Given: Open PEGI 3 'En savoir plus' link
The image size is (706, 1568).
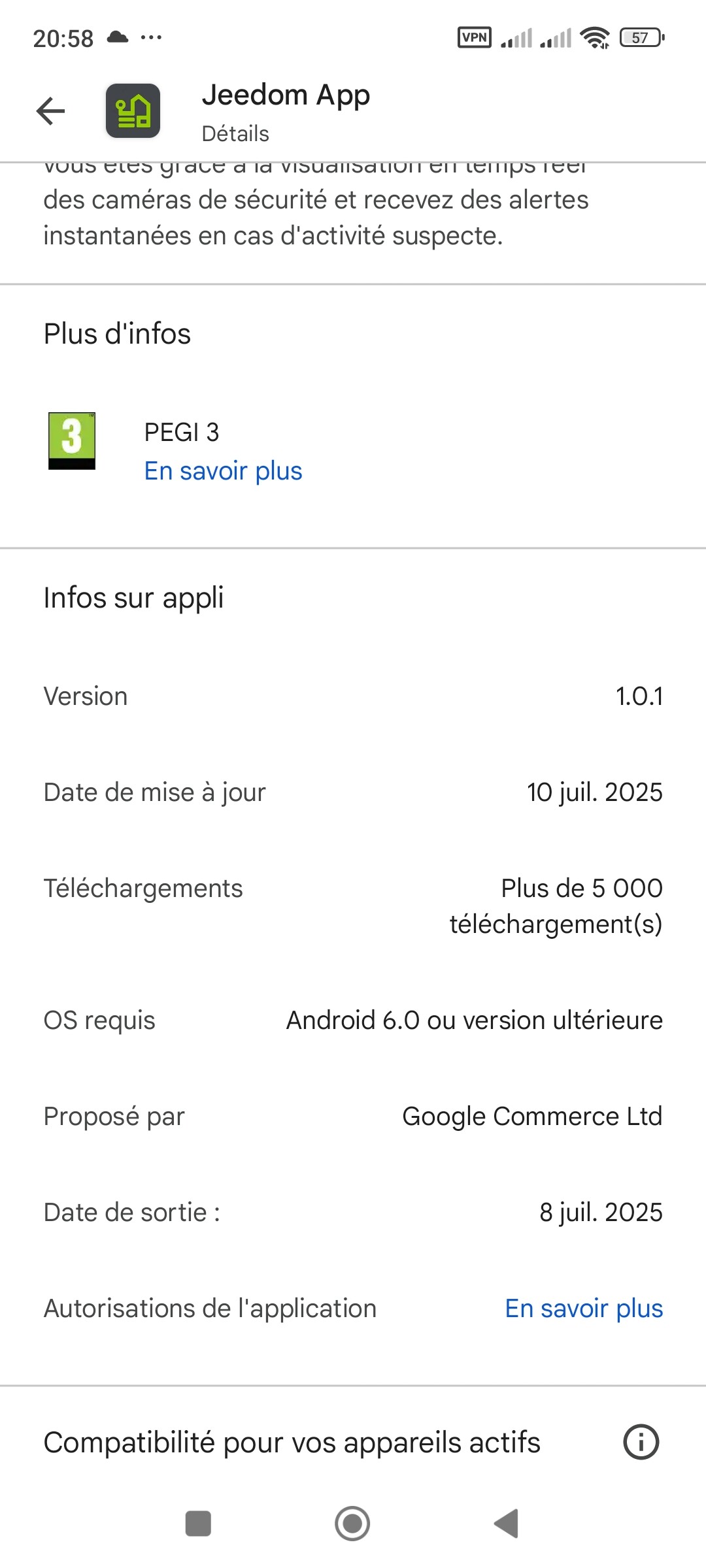Looking at the screenshot, I should coord(223,470).
